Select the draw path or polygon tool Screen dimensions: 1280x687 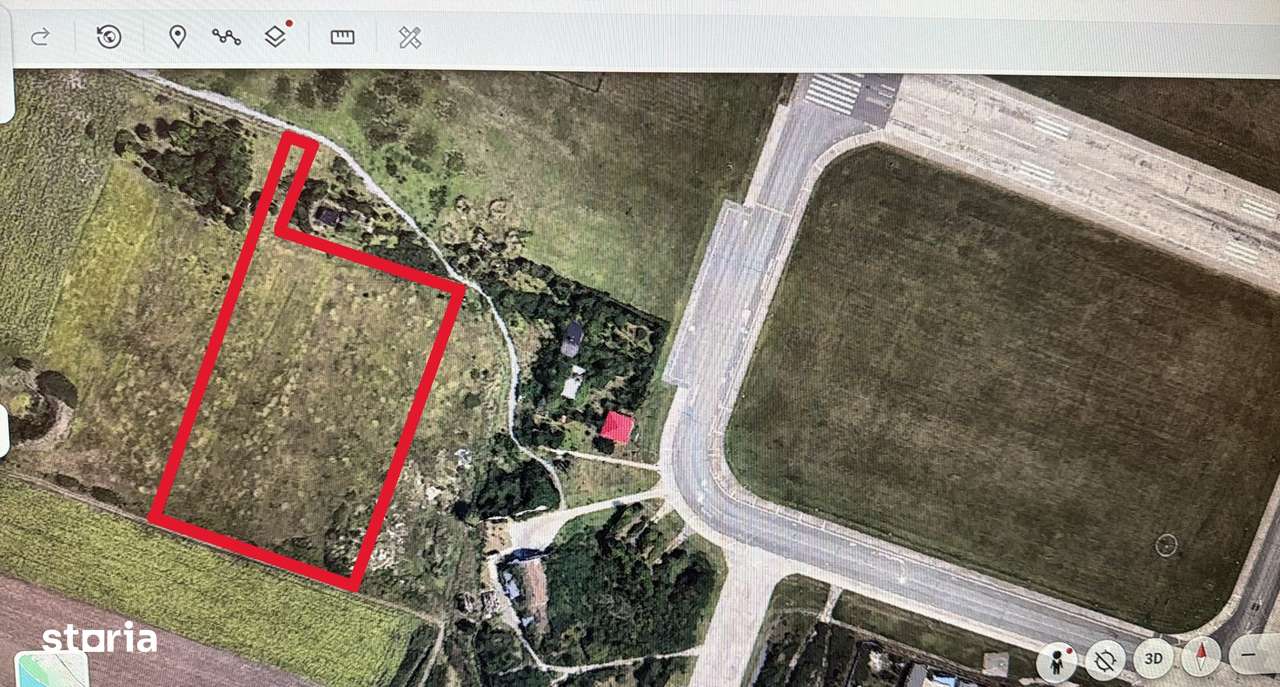[226, 37]
